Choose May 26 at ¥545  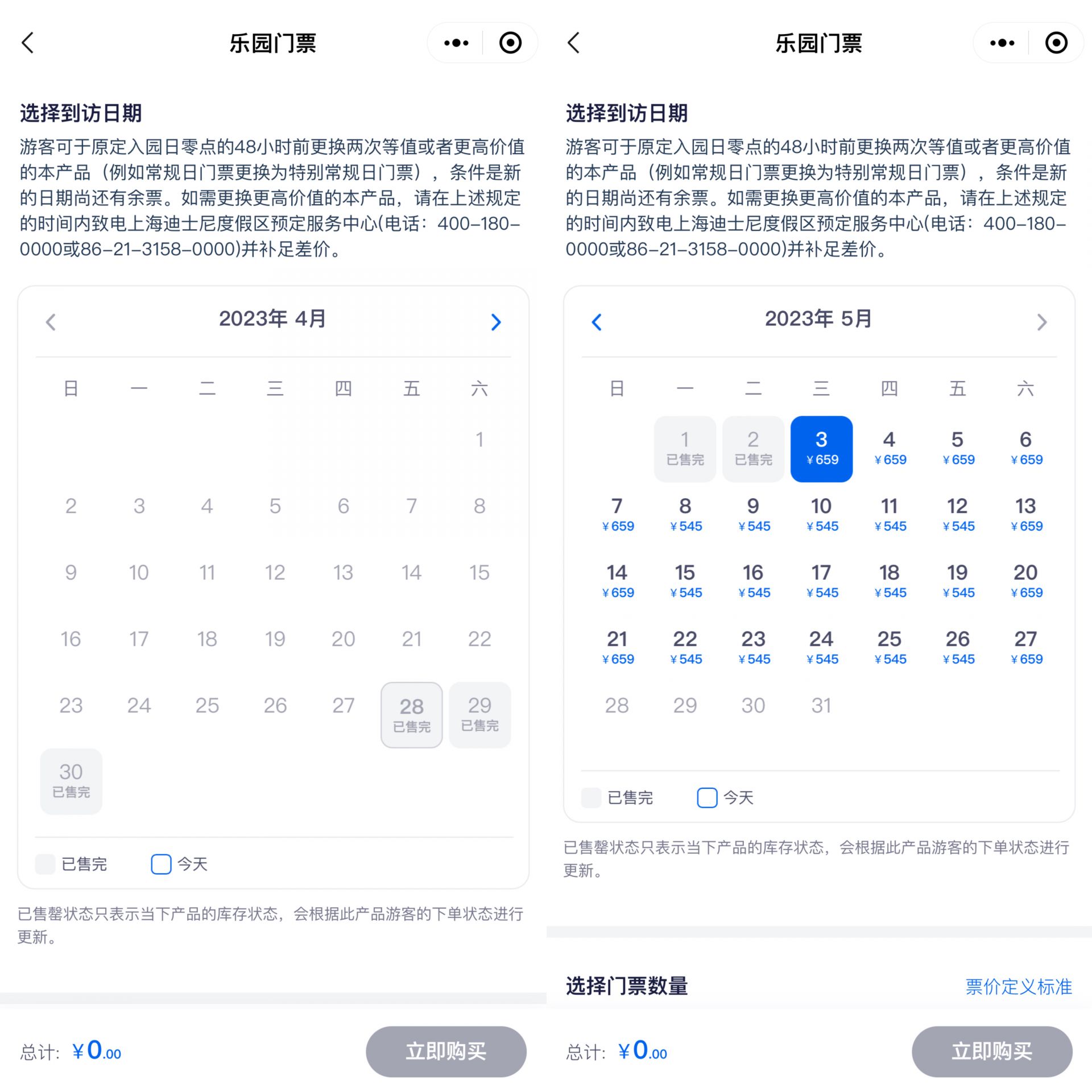click(958, 648)
